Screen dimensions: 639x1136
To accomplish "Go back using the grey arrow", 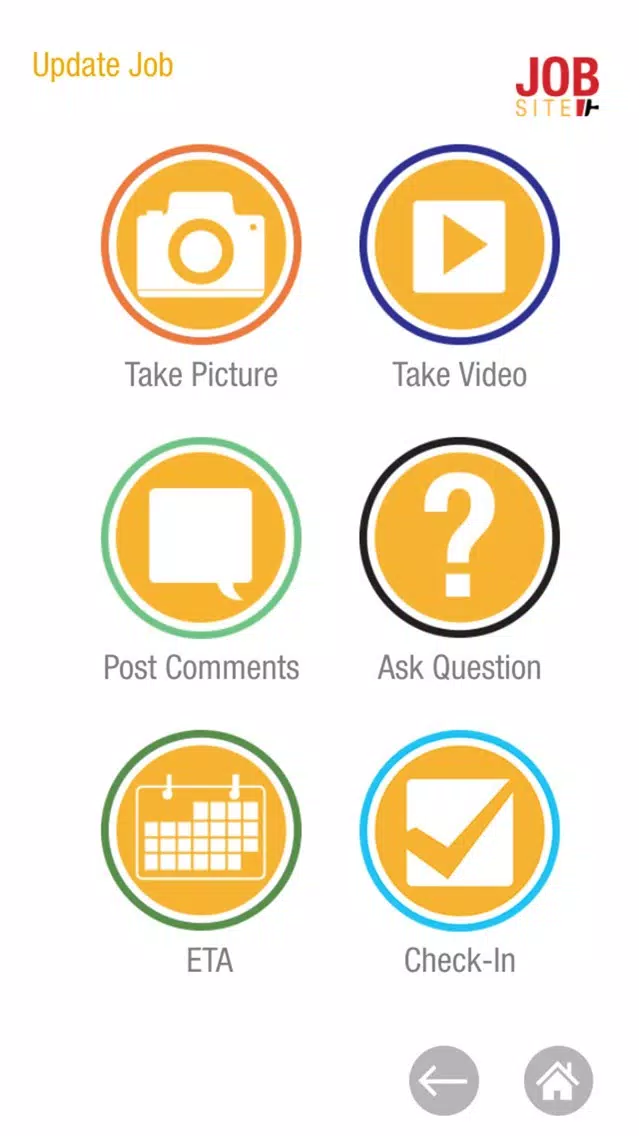I will pyautogui.click(x=444, y=1080).
